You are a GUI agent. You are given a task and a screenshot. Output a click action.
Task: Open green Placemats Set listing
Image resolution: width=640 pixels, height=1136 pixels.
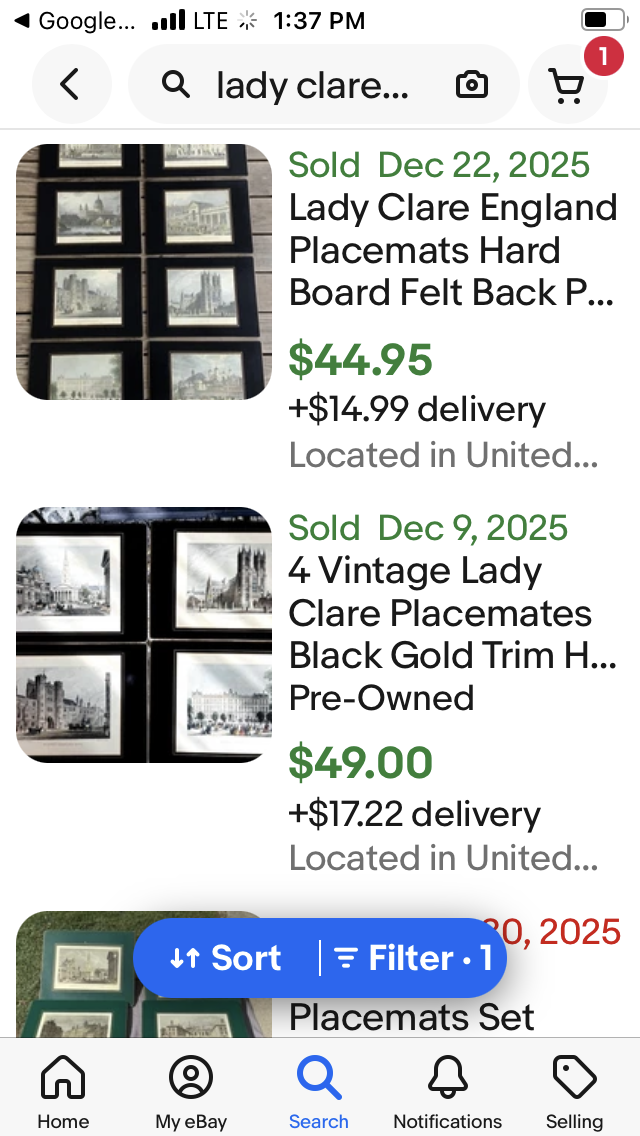tap(412, 1017)
